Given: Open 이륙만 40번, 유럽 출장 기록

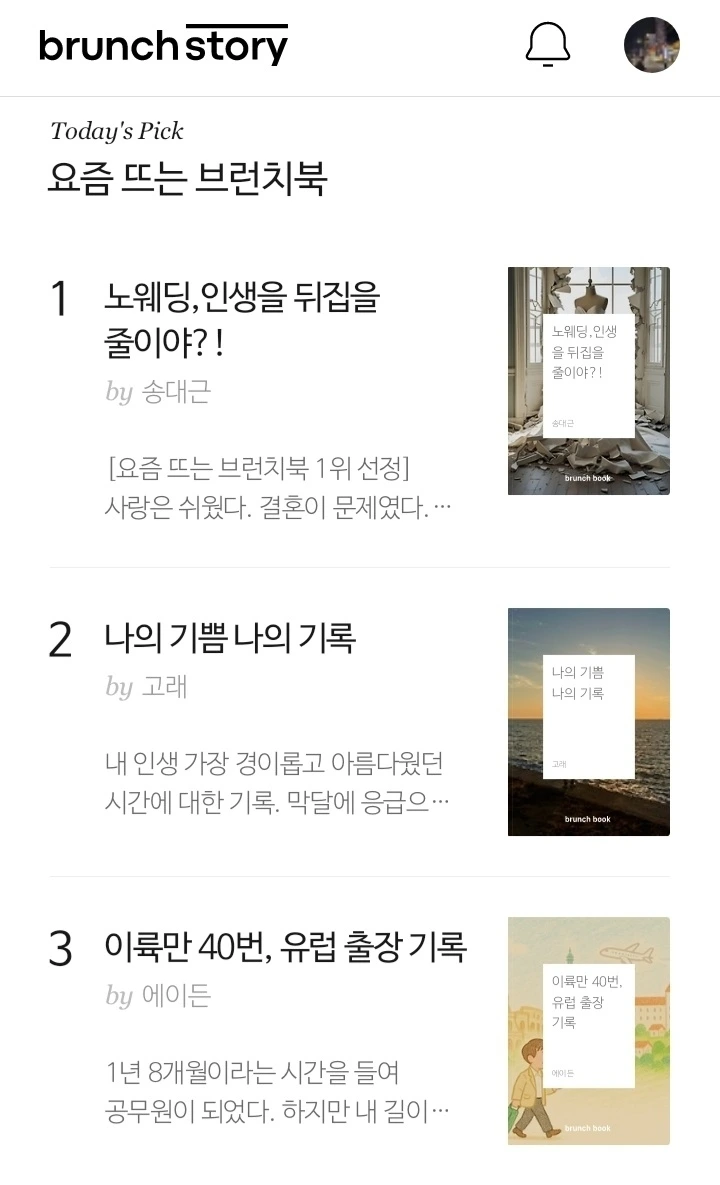Looking at the screenshot, I should pyautogui.click(x=286, y=946).
